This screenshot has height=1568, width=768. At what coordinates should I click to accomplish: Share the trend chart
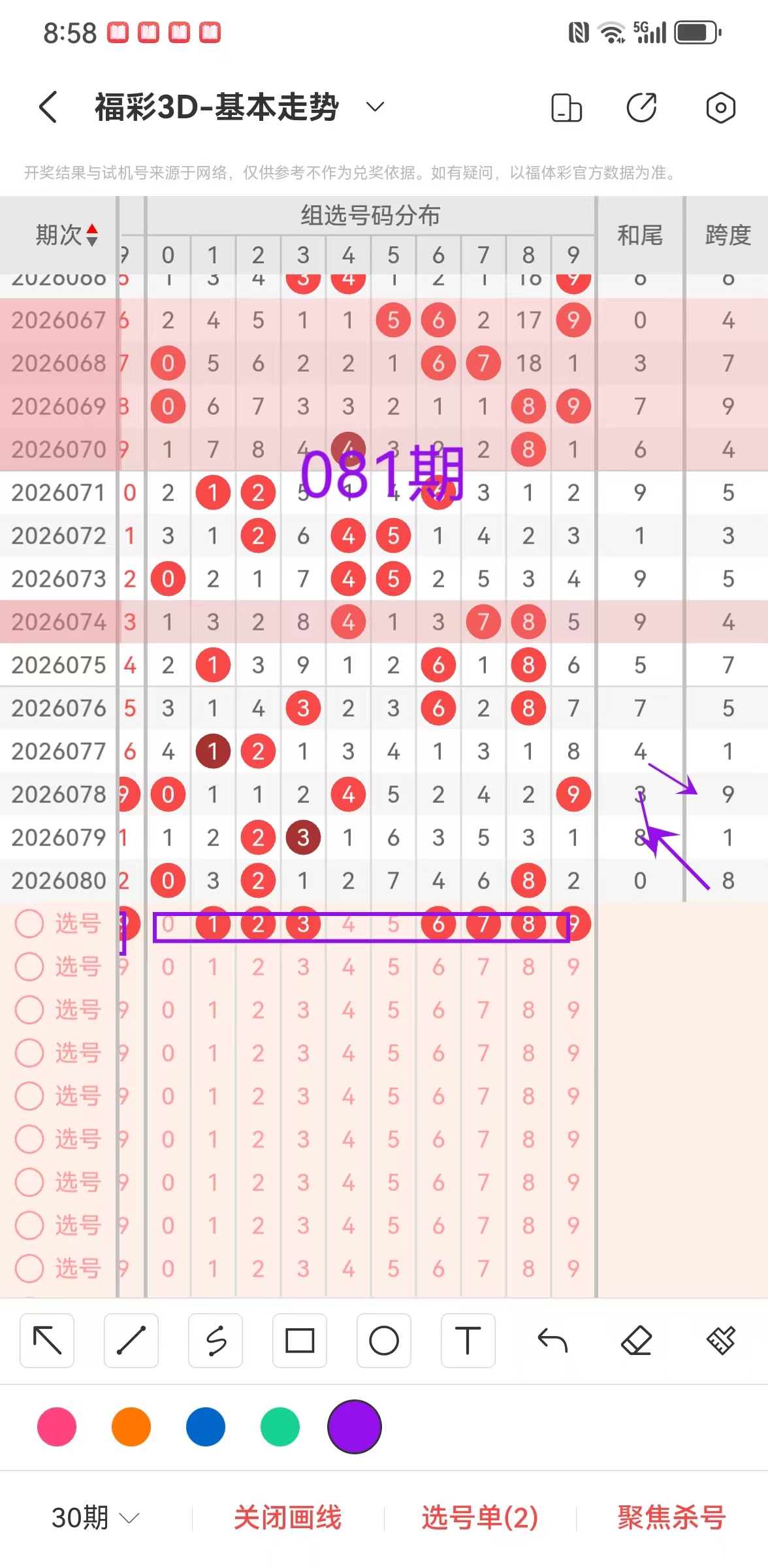pyautogui.click(x=642, y=108)
